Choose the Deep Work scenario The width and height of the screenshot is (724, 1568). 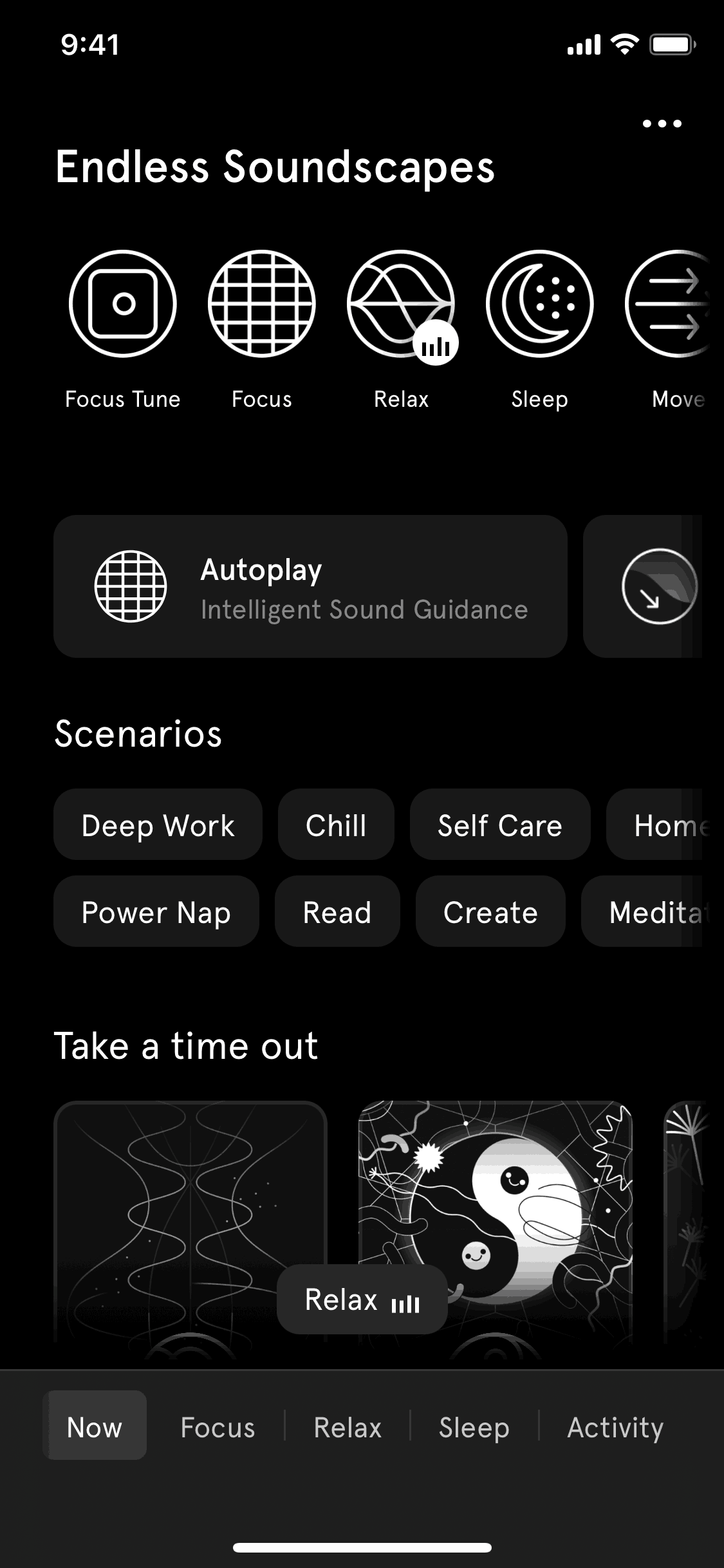pyautogui.click(x=158, y=825)
